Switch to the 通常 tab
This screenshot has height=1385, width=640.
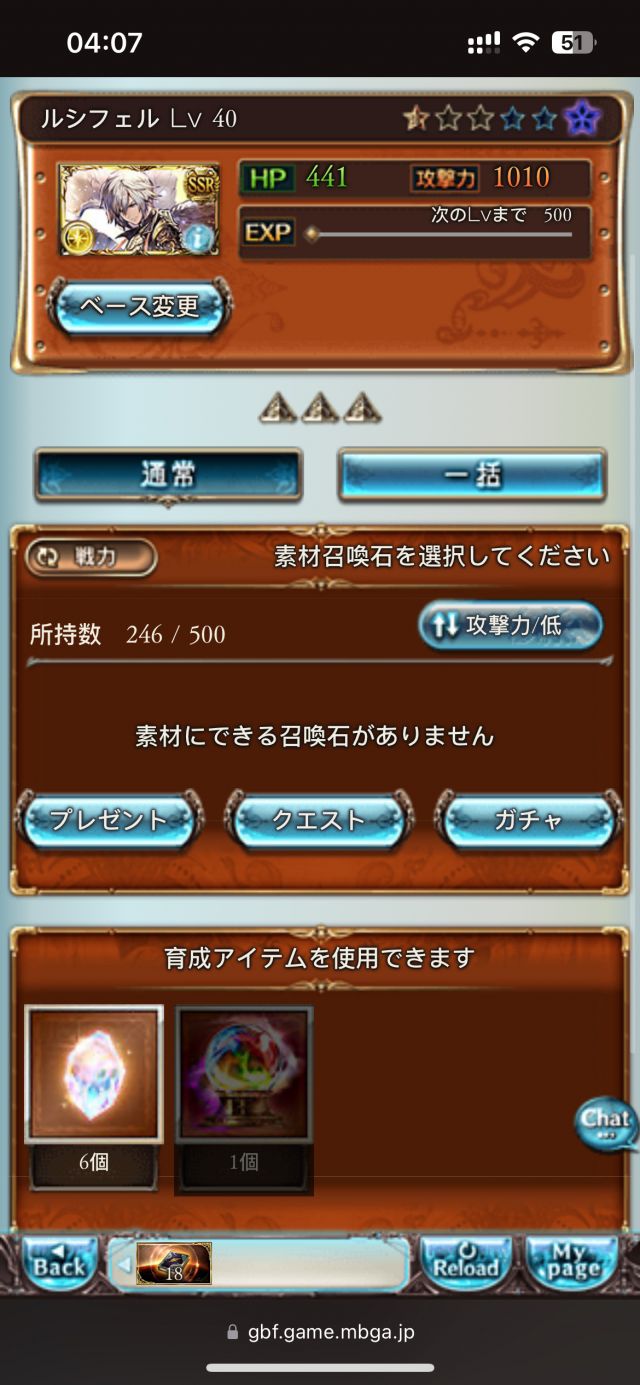coord(168,476)
